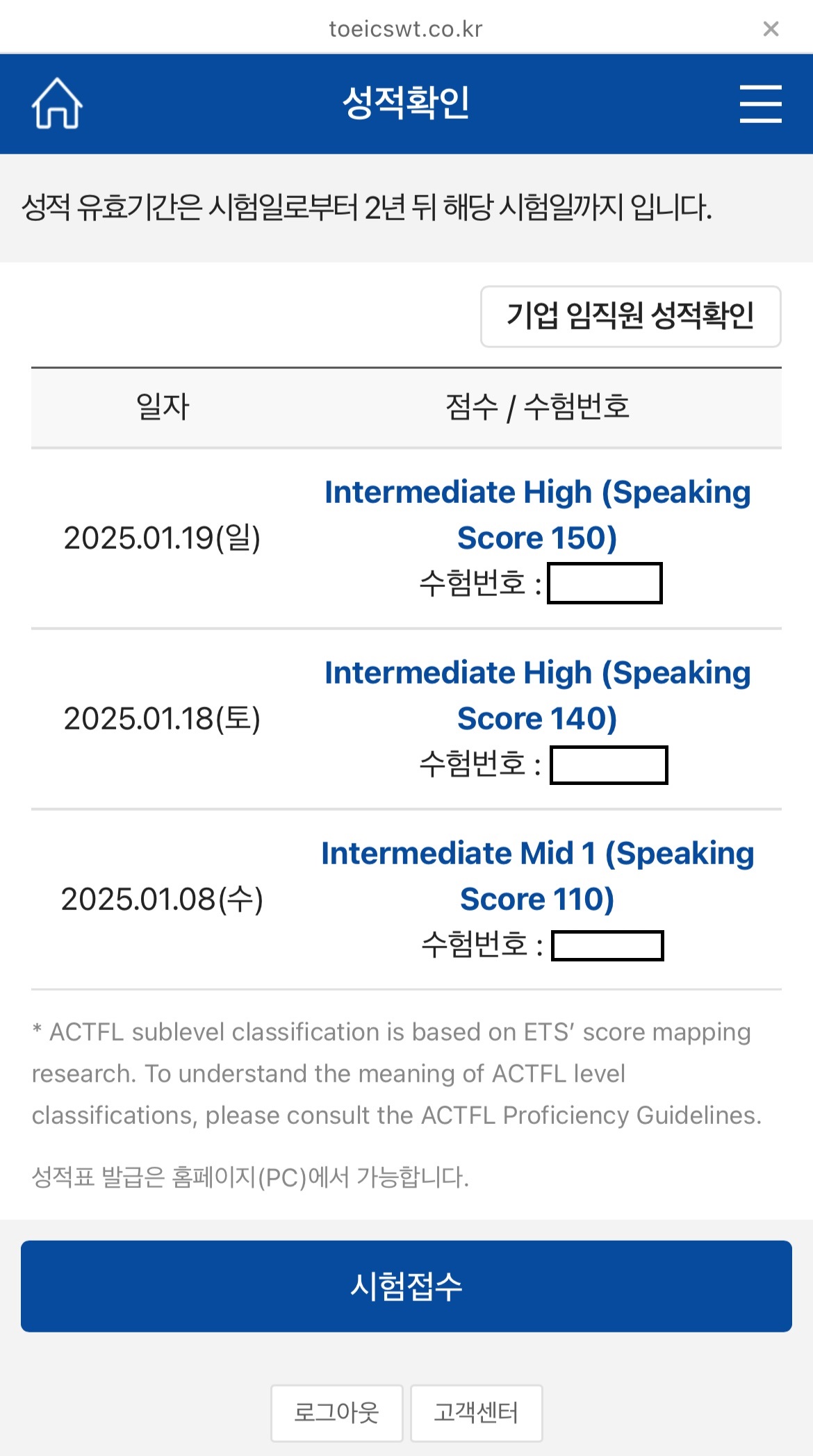Log out with 로그아웃
Screen dimensions: 813x1456
(x=336, y=1412)
